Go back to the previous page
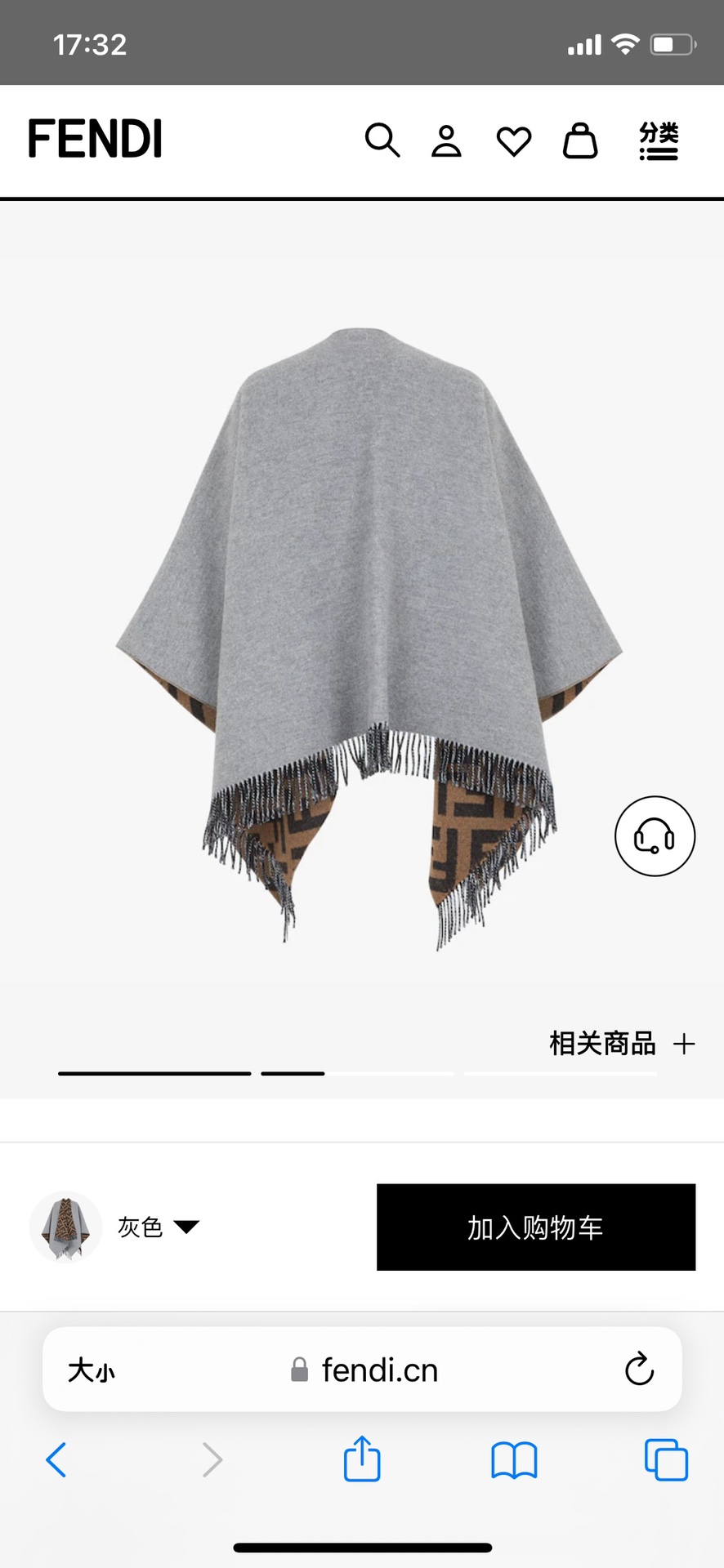The image size is (724, 1568). [x=56, y=1459]
